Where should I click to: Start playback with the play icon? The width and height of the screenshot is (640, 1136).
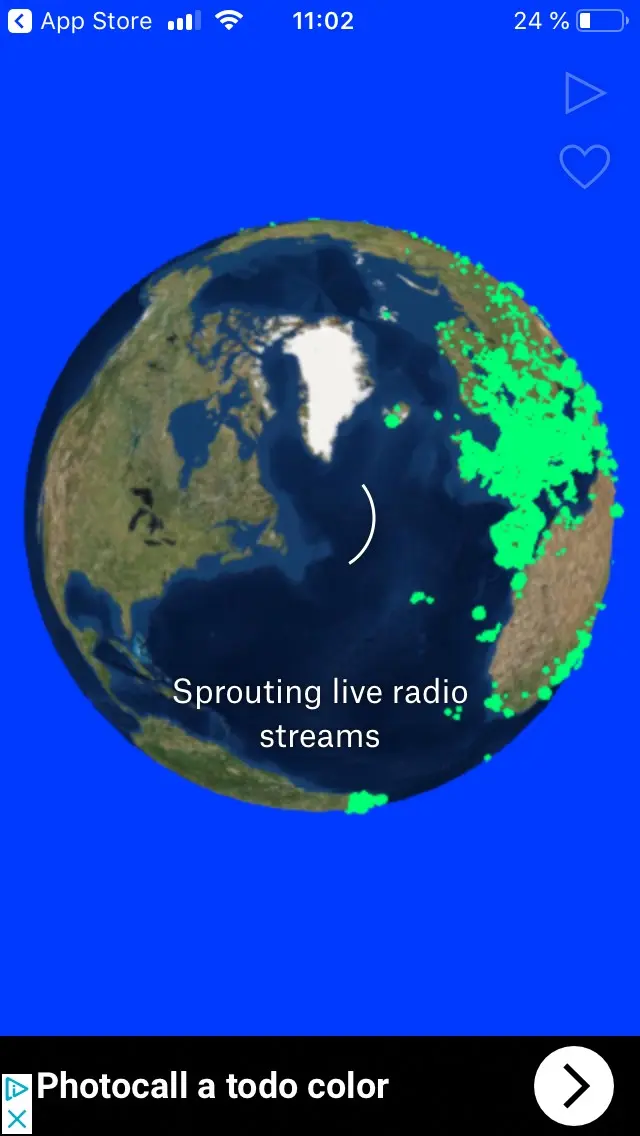(x=584, y=93)
